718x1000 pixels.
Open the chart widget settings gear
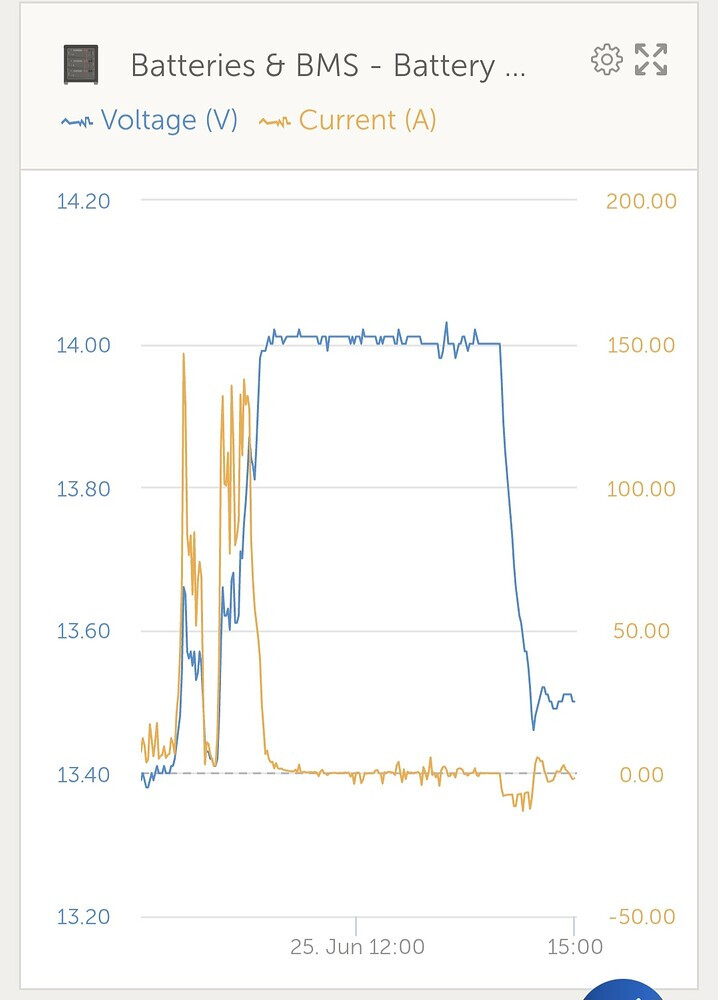[x=606, y=60]
